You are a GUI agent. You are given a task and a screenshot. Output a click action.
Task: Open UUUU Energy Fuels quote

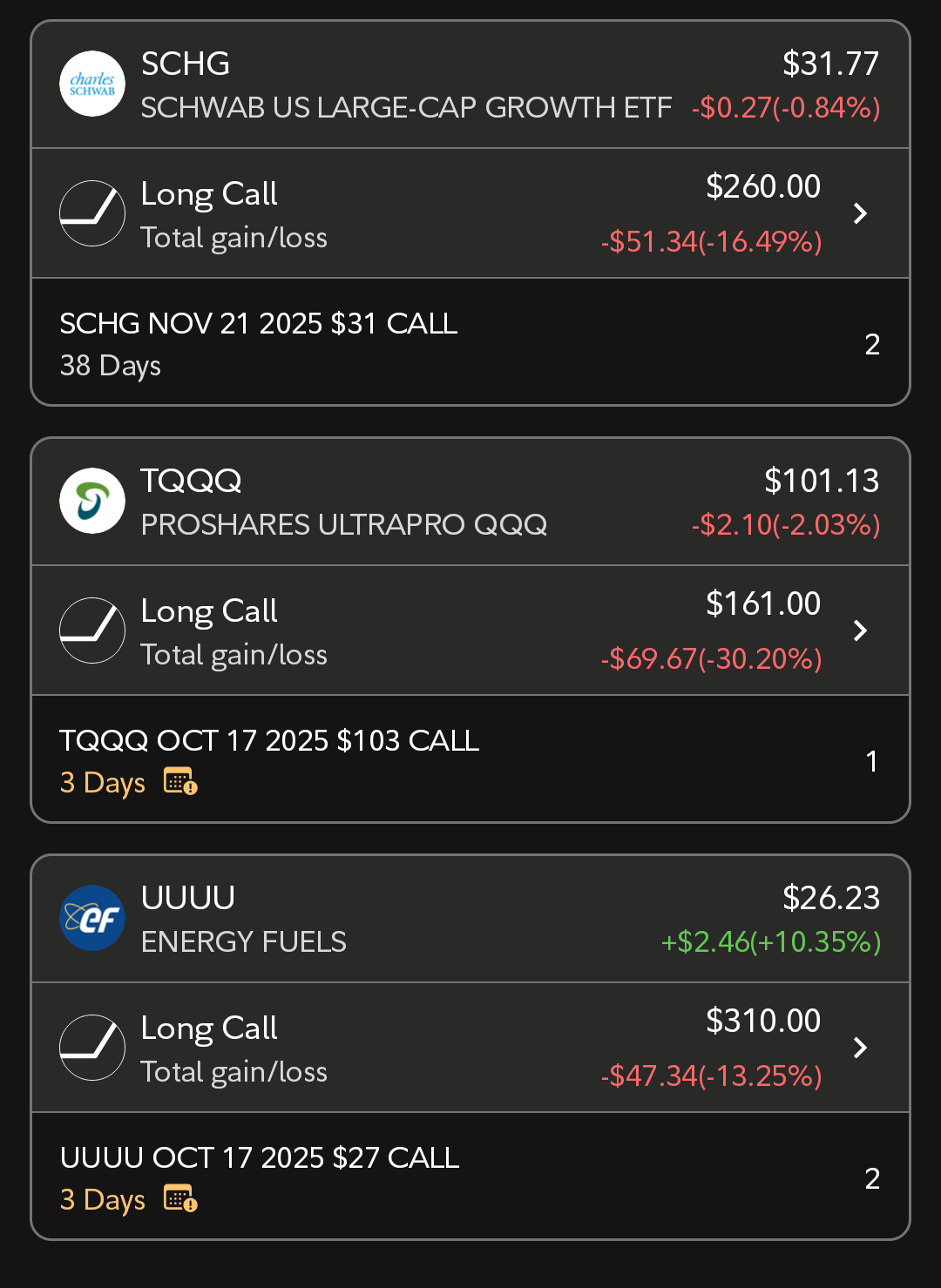[x=470, y=919]
